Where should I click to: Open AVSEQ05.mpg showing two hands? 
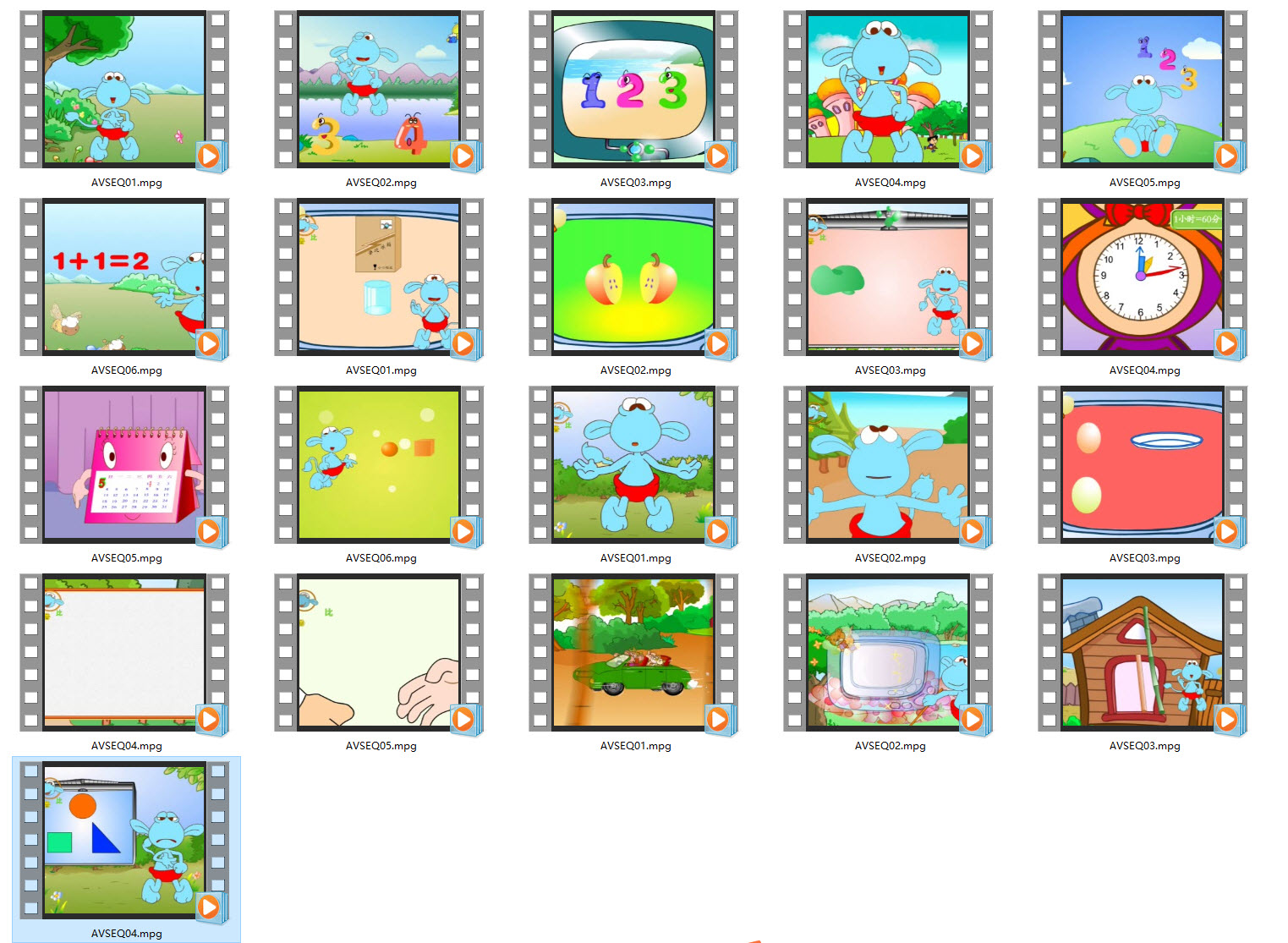tap(379, 653)
